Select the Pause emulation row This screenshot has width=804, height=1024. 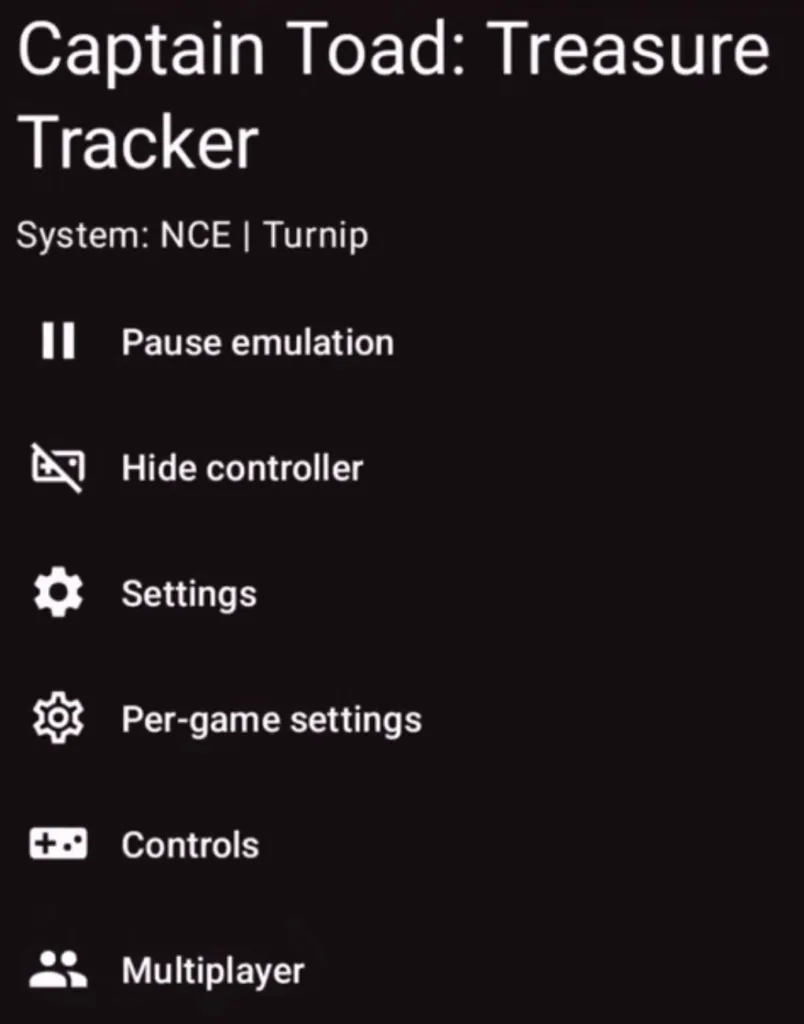click(257, 342)
